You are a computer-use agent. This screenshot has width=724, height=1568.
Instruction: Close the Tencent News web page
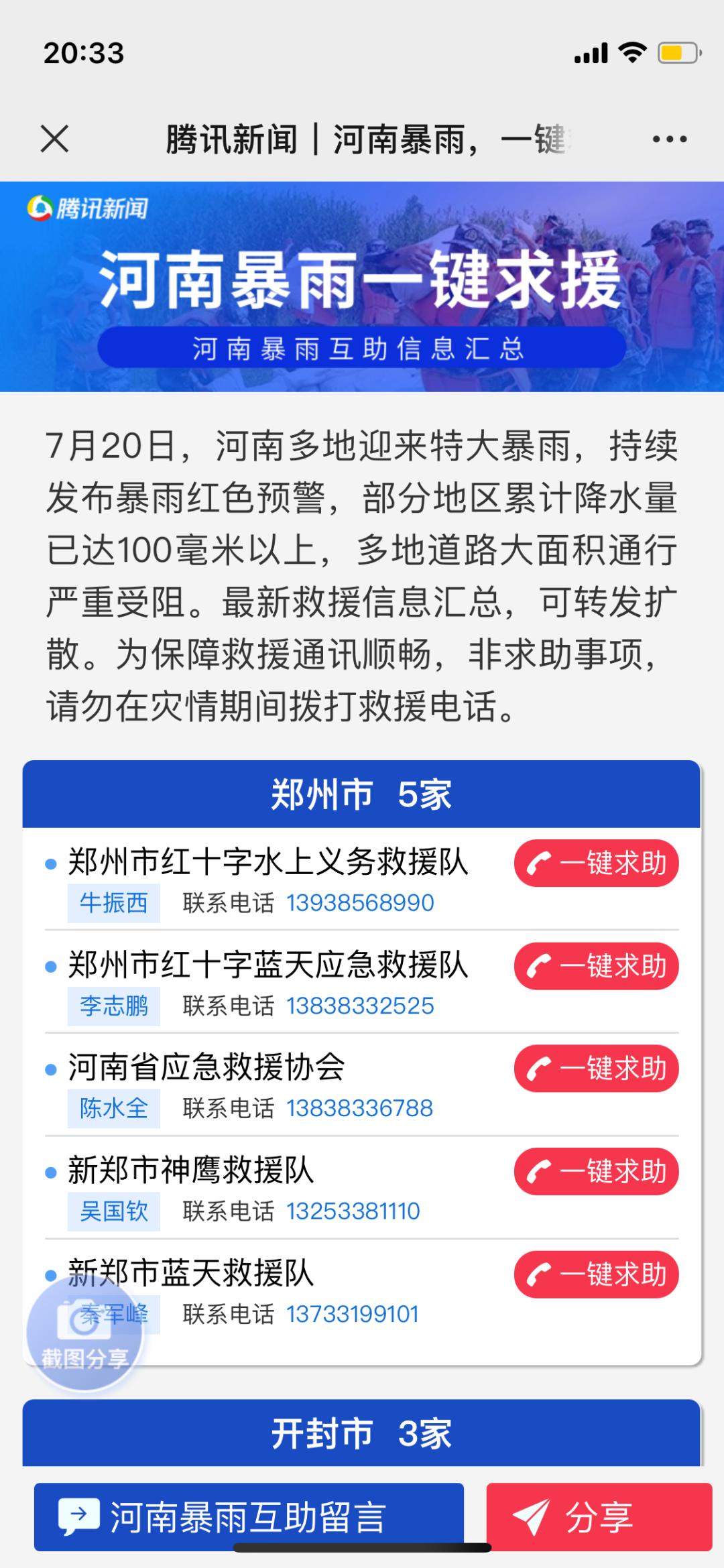tap(54, 139)
